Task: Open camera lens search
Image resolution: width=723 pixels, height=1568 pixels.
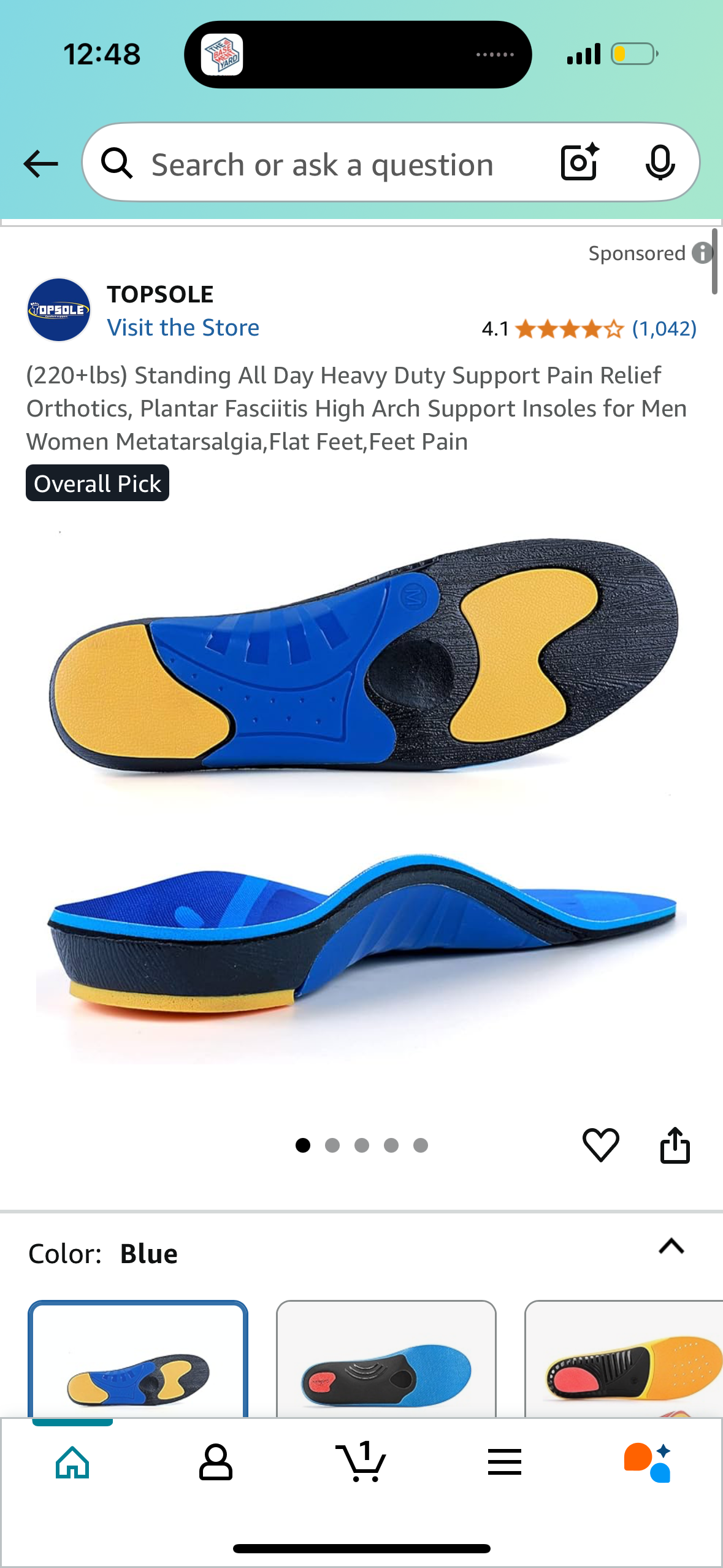Action: [x=579, y=163]
